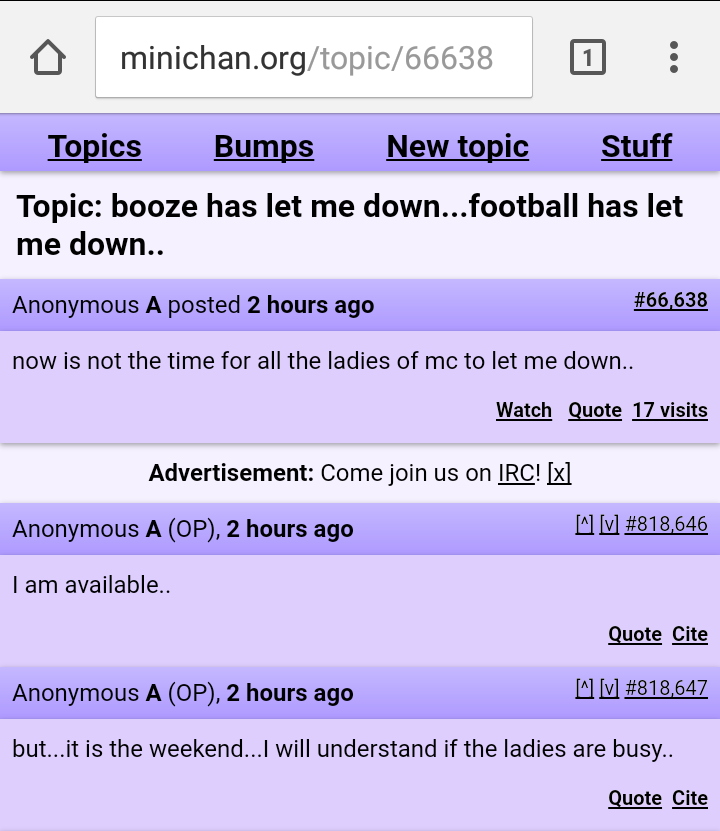Screen dimensions: 720x831
Task: Quote the "I am available.." reply
Action: point(635,634)
